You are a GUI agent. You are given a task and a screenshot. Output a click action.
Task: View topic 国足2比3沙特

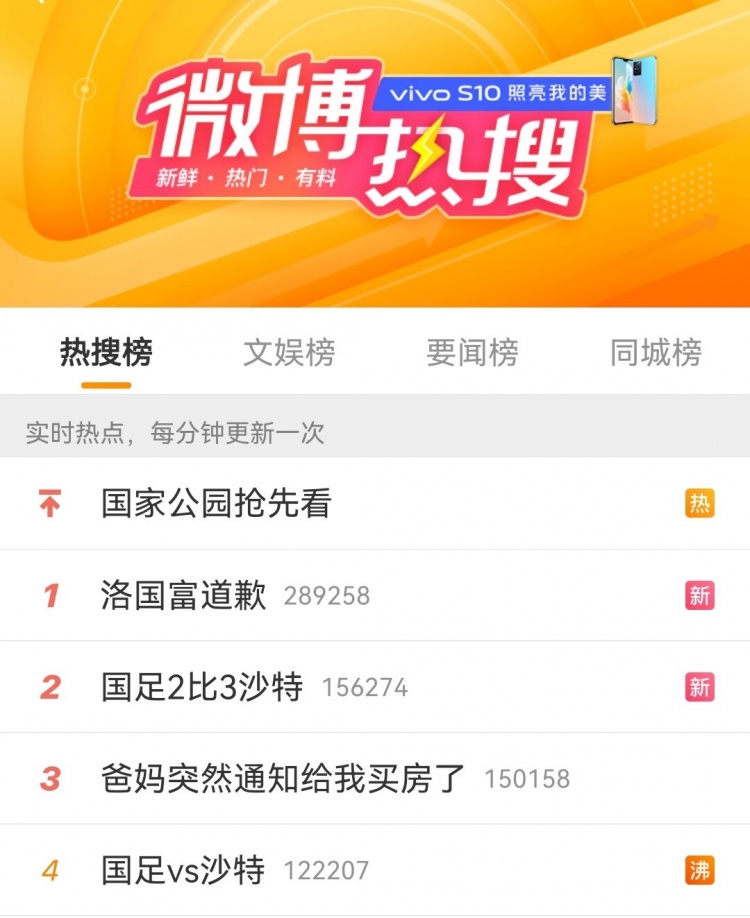202,688
